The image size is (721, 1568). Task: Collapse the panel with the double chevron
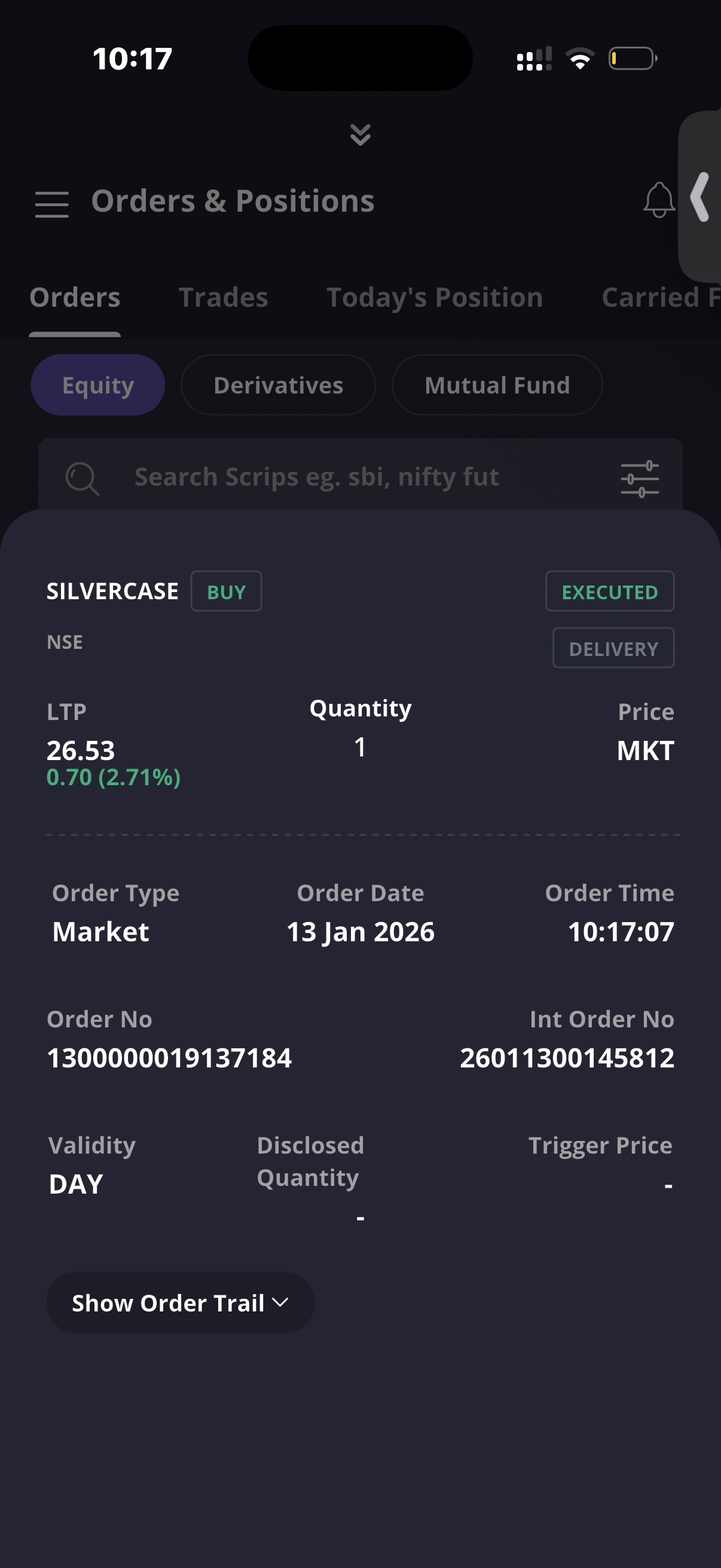[360, 135]
